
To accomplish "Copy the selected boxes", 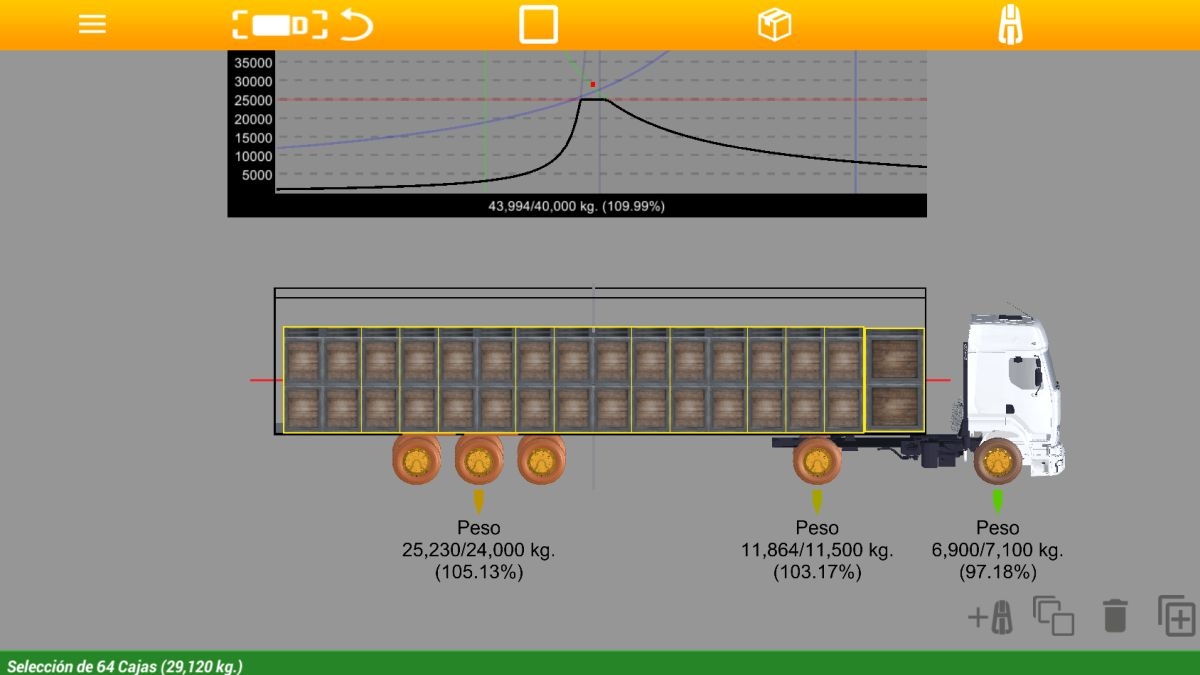I will [x=1053, y=616].
